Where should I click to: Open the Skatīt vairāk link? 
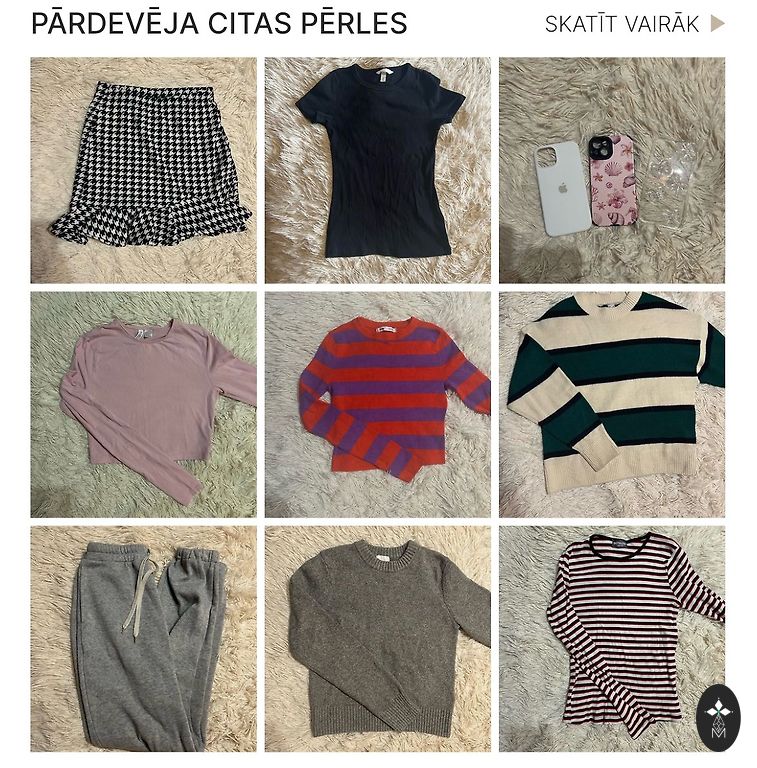pos(633,24)
